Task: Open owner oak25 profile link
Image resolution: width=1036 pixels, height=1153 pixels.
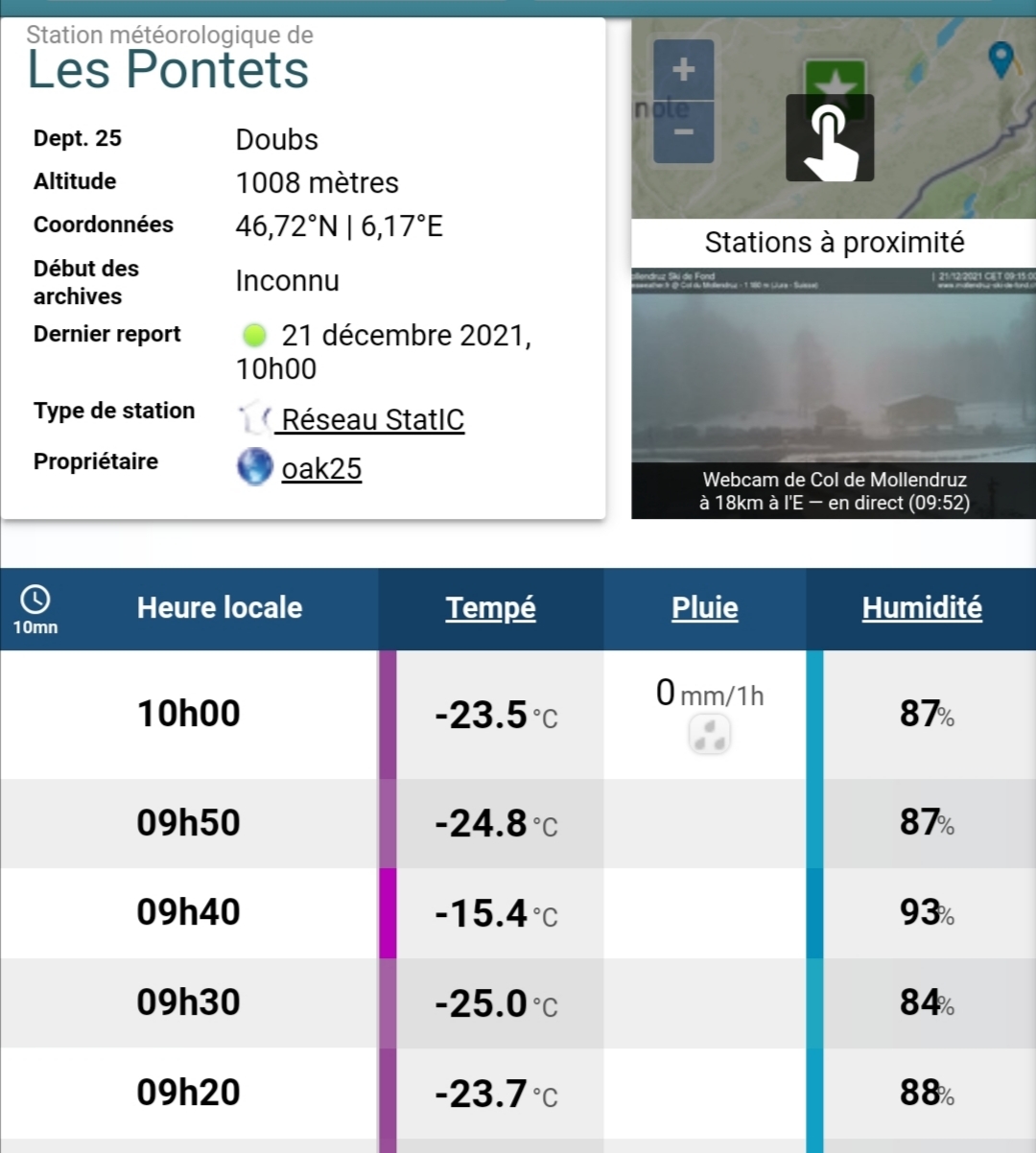Action: click(321, 469)
